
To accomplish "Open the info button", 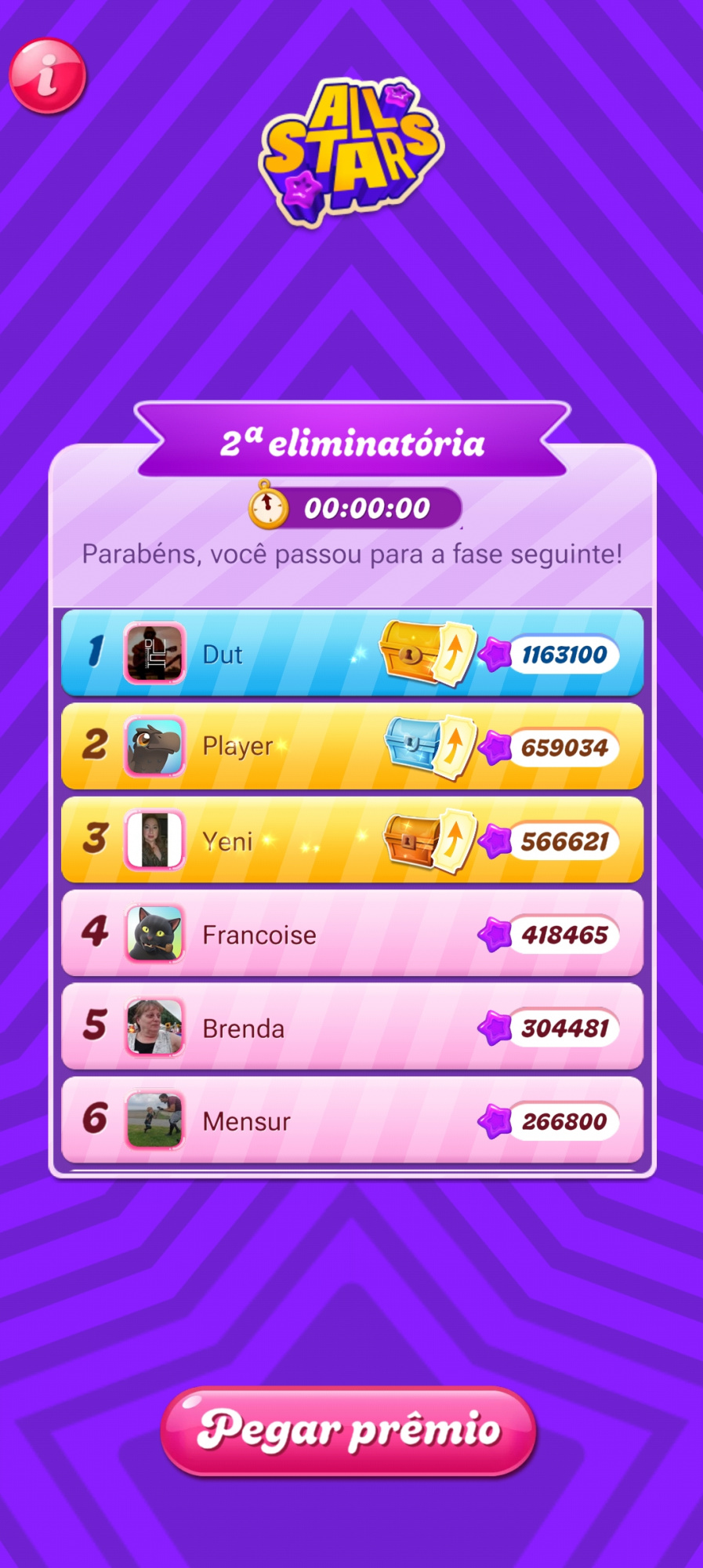I will (47, 76).
